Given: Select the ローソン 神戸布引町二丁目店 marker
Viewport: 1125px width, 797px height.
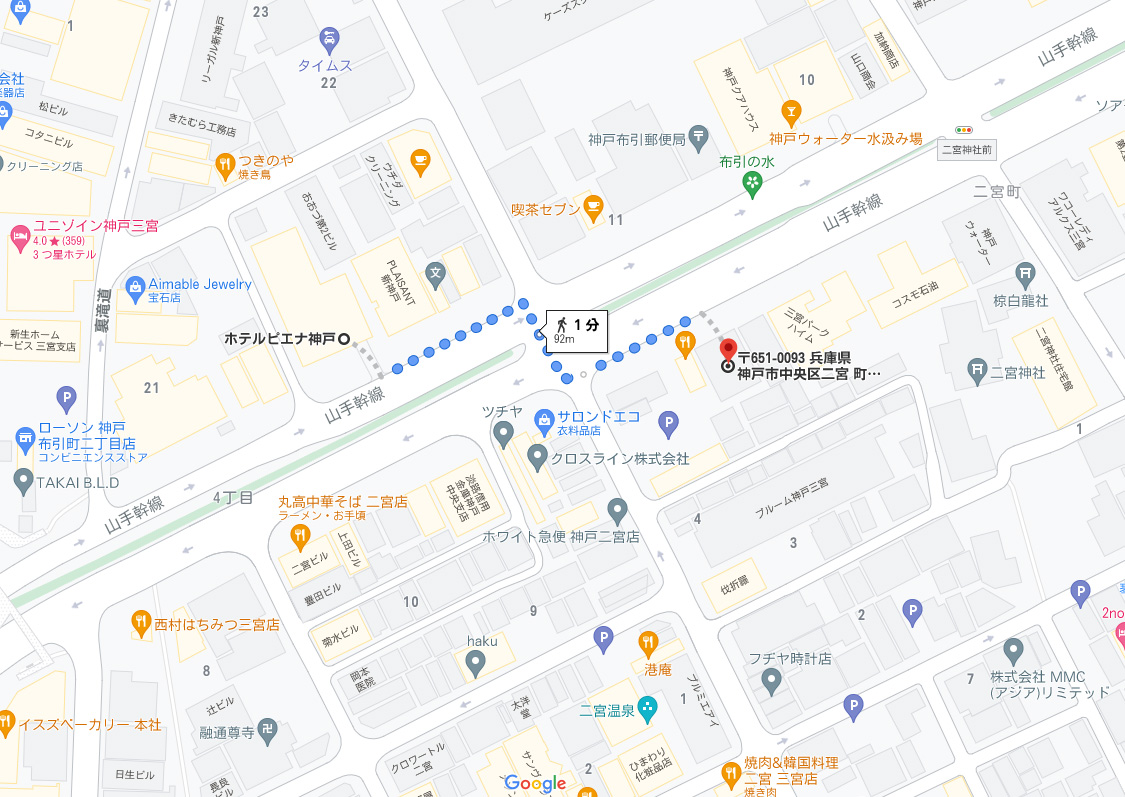Looking at the screenshot, I should pyautogui.click(x=25, y=439).
